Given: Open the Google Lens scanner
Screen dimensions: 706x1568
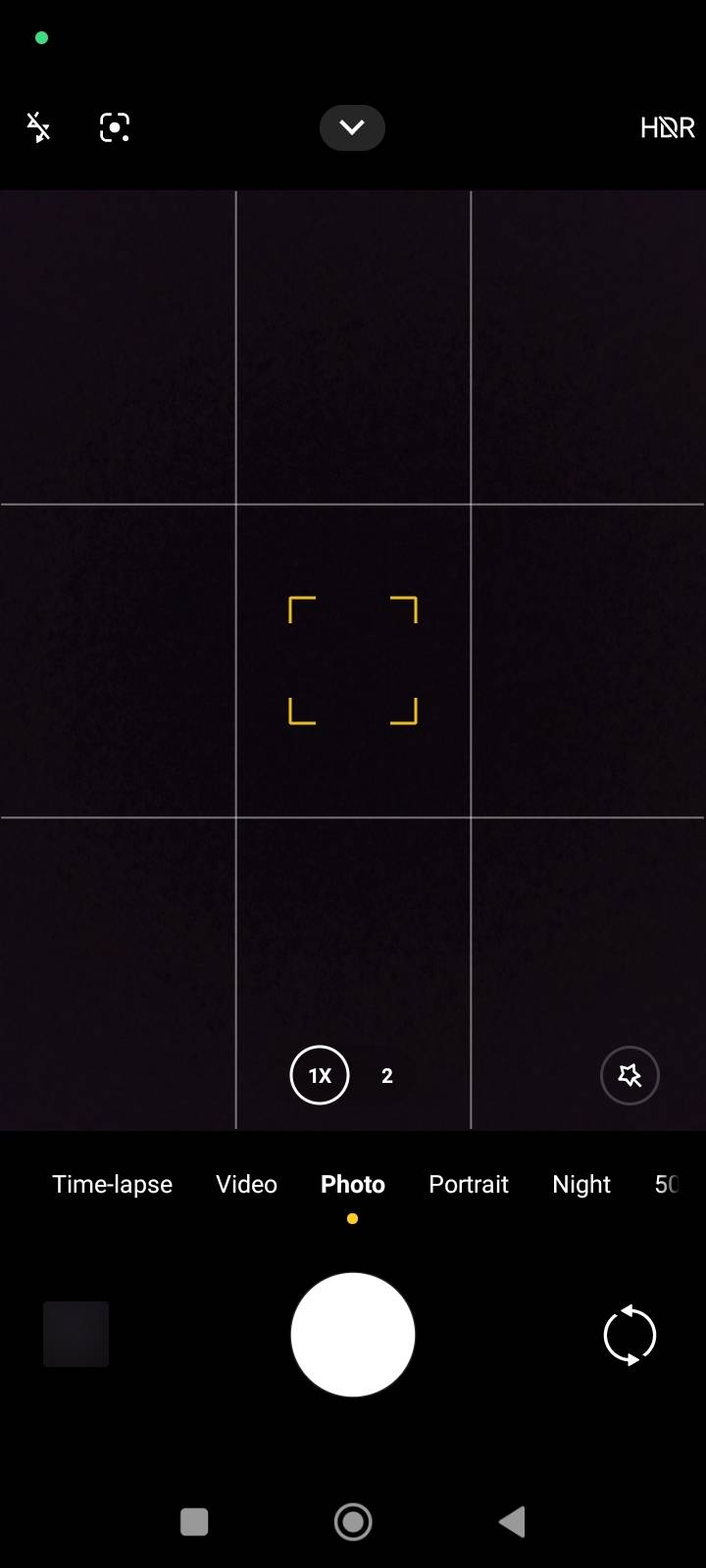Looking at the screenshot, I should tap(115, 127).
